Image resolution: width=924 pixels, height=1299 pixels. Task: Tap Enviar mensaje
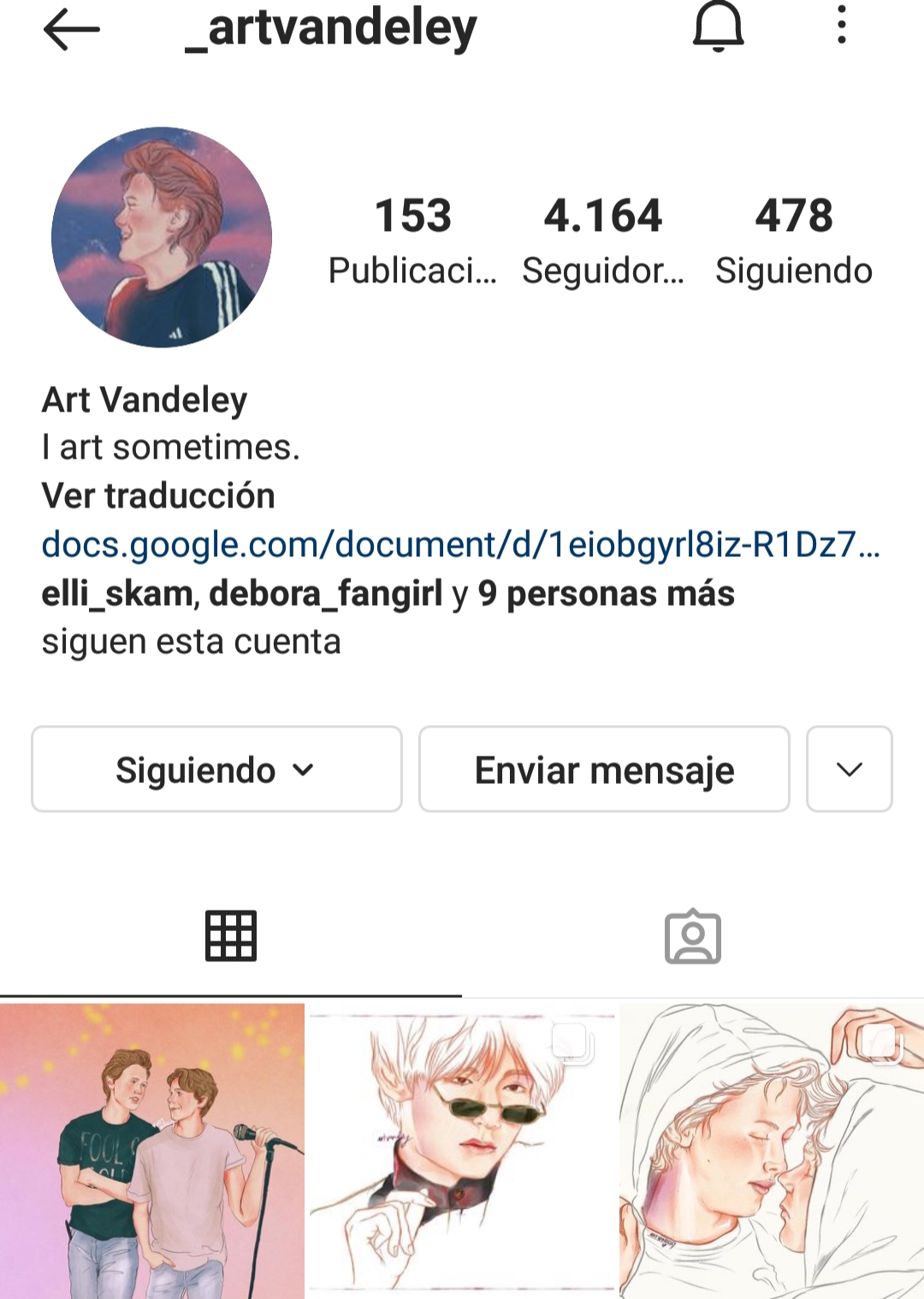(604, 769)
